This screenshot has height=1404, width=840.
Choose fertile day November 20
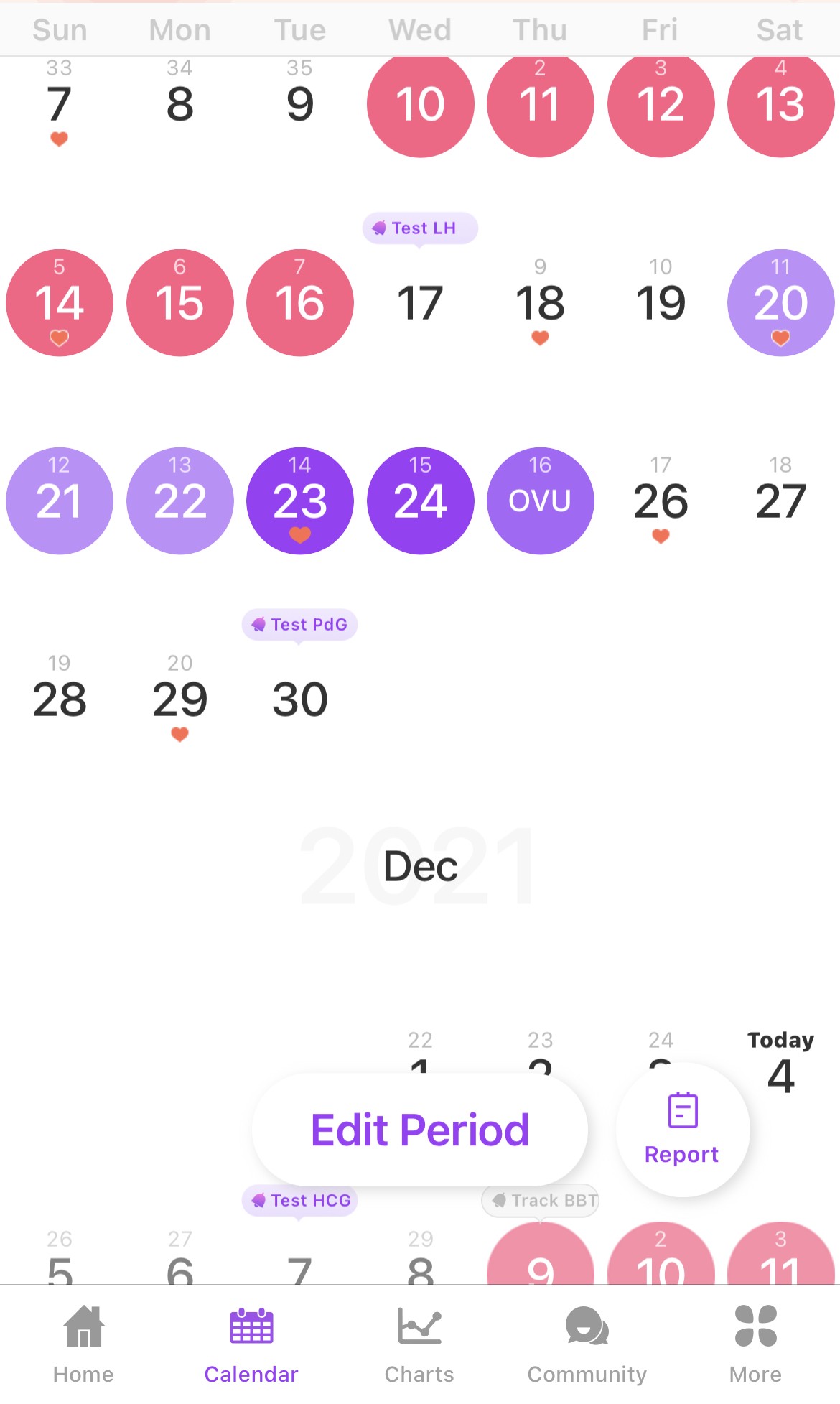point(780,302)
